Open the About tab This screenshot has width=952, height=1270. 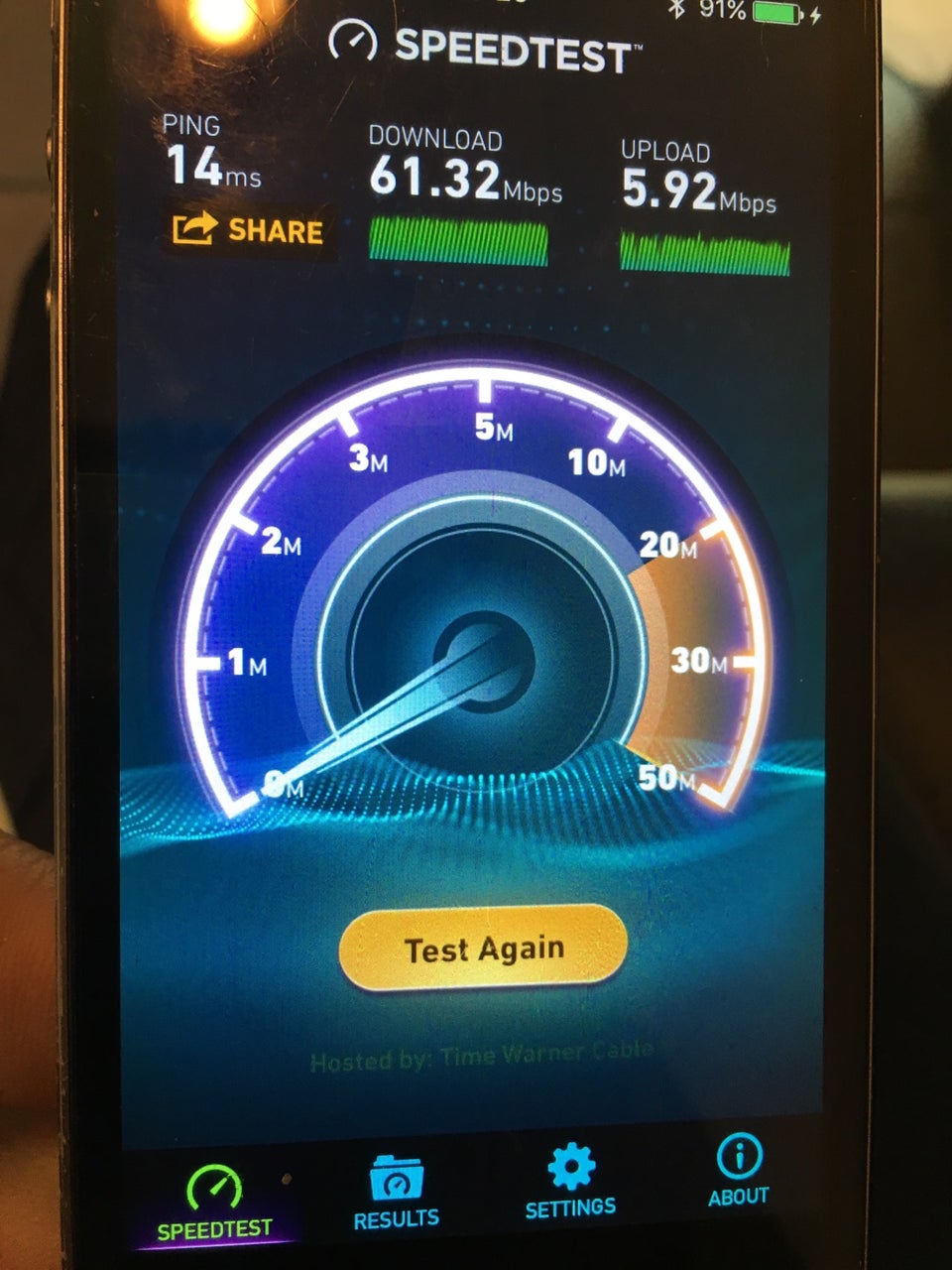click(x=738, y=1172)
